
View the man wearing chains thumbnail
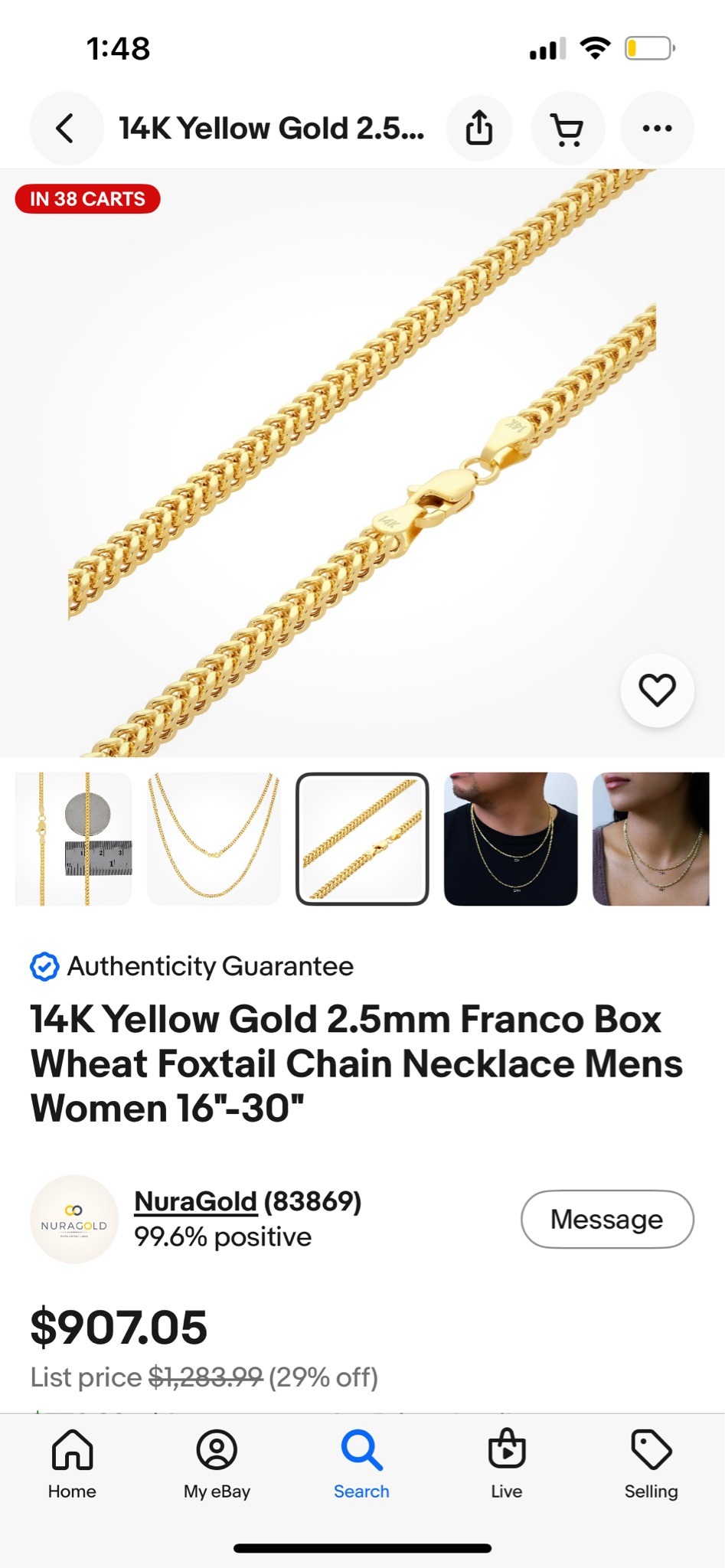(511, 839)
